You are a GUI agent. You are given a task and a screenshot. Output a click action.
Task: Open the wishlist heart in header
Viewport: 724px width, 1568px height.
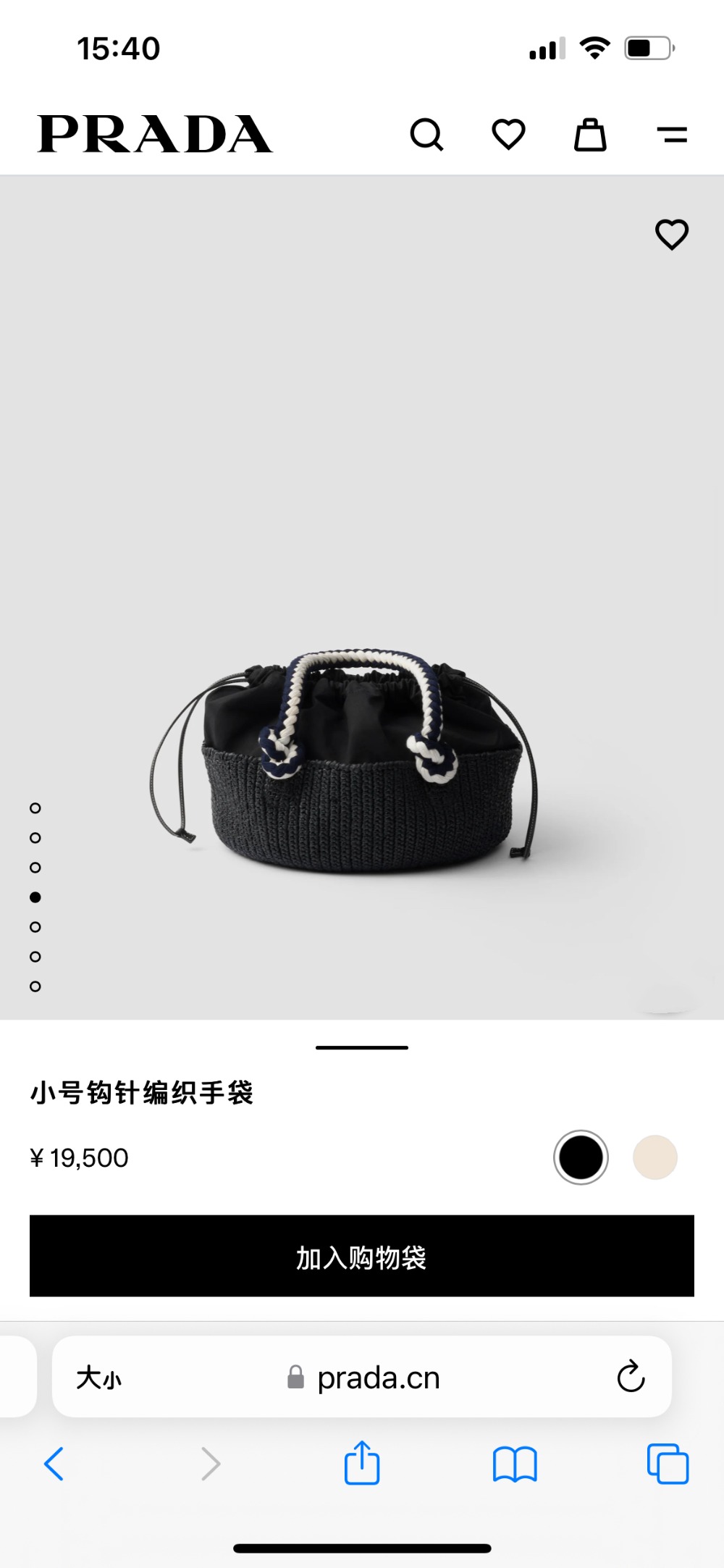tap(508, 135)
